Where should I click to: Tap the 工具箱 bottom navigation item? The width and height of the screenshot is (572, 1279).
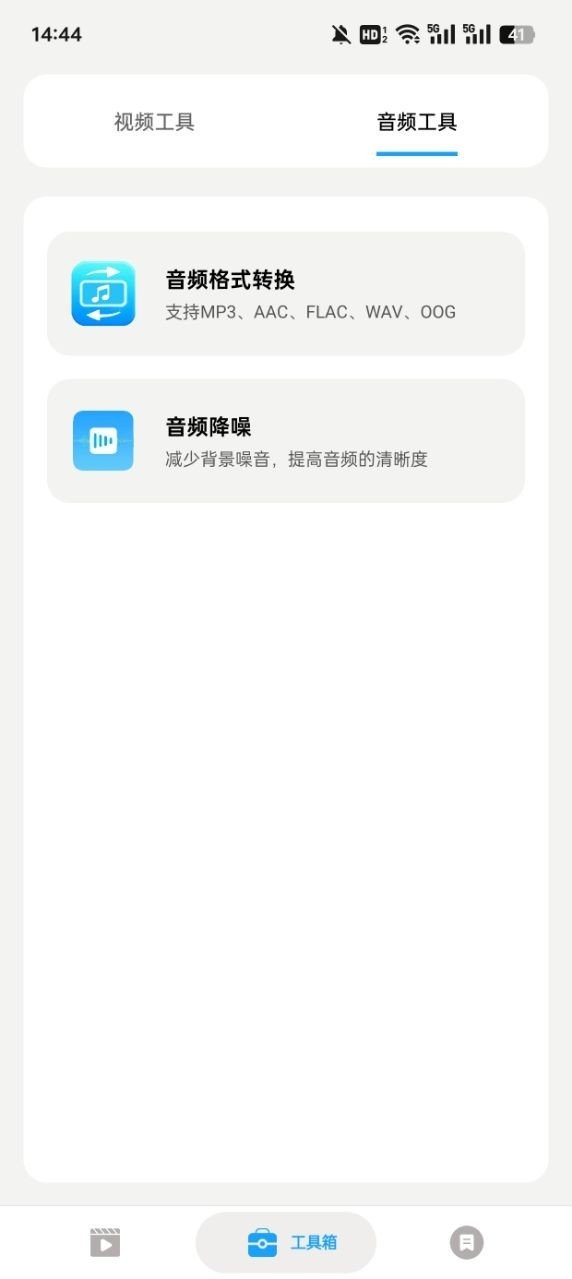[286, 1243]
